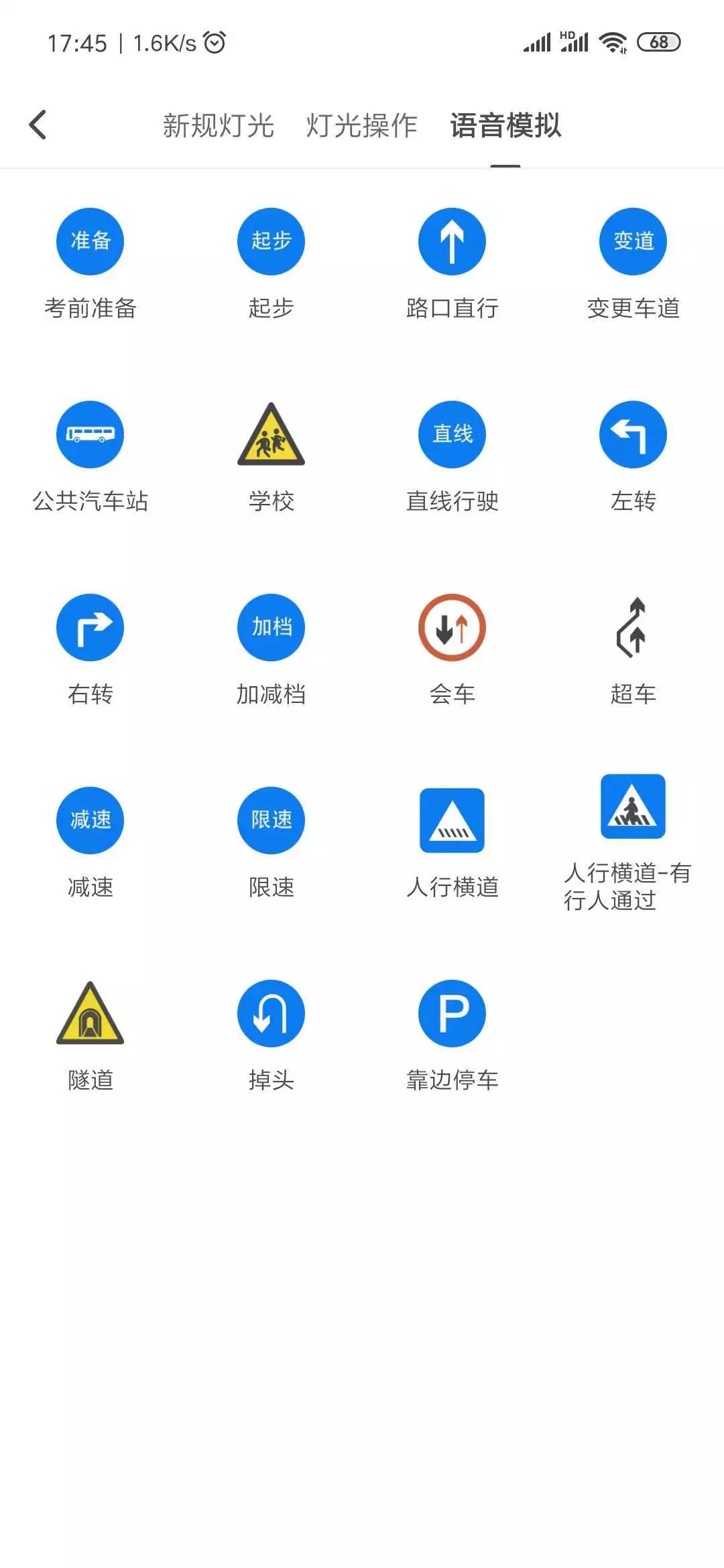Select 路口直行 simulation

452,242
